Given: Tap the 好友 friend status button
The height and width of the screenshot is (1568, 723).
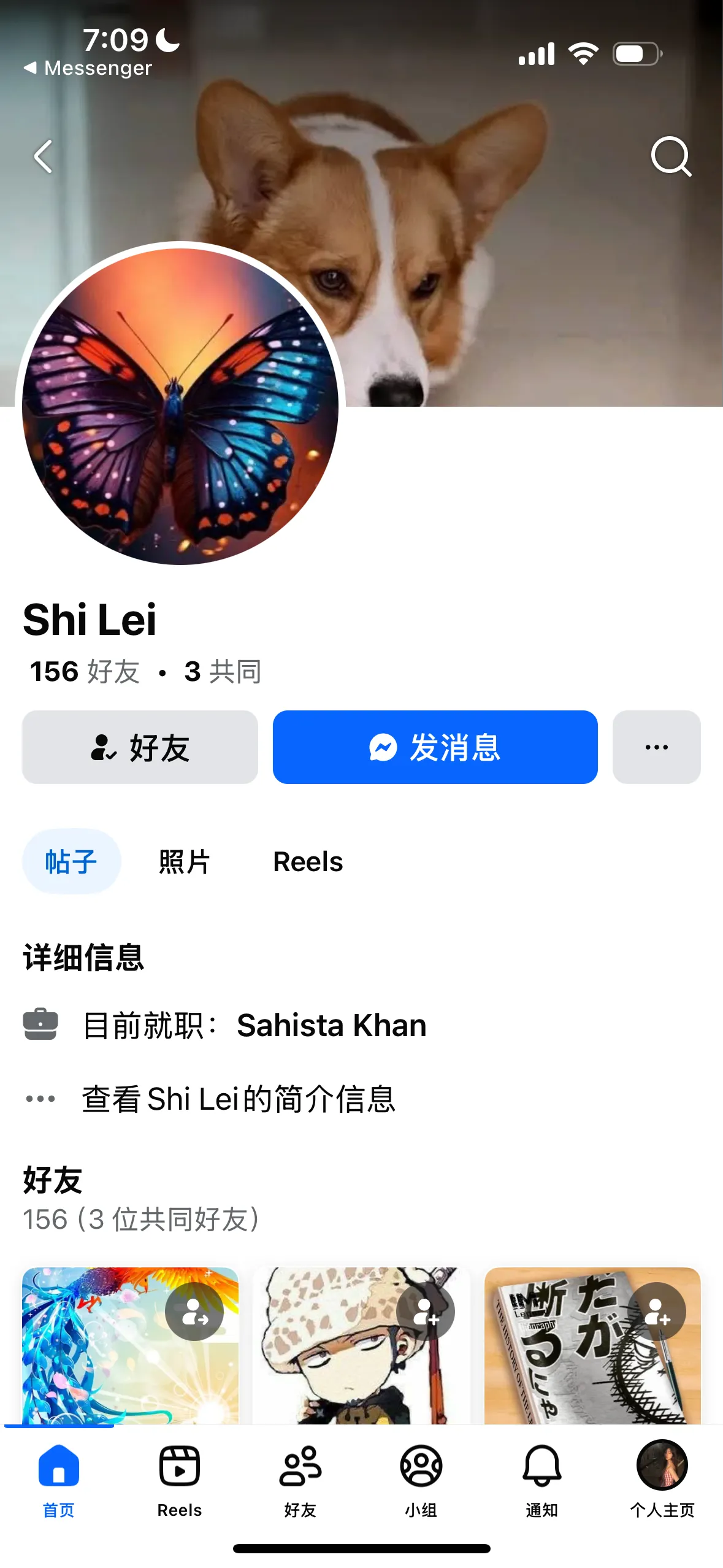Looking at the screenshot, I should click(x=140, y=747).
